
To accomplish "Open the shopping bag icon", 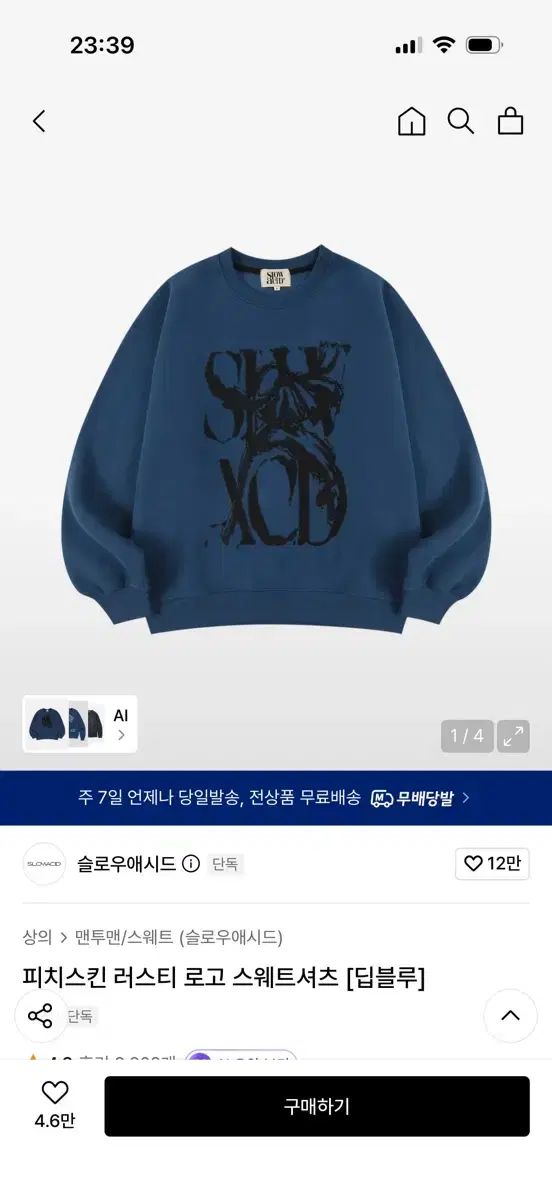I will coord(511,121).
